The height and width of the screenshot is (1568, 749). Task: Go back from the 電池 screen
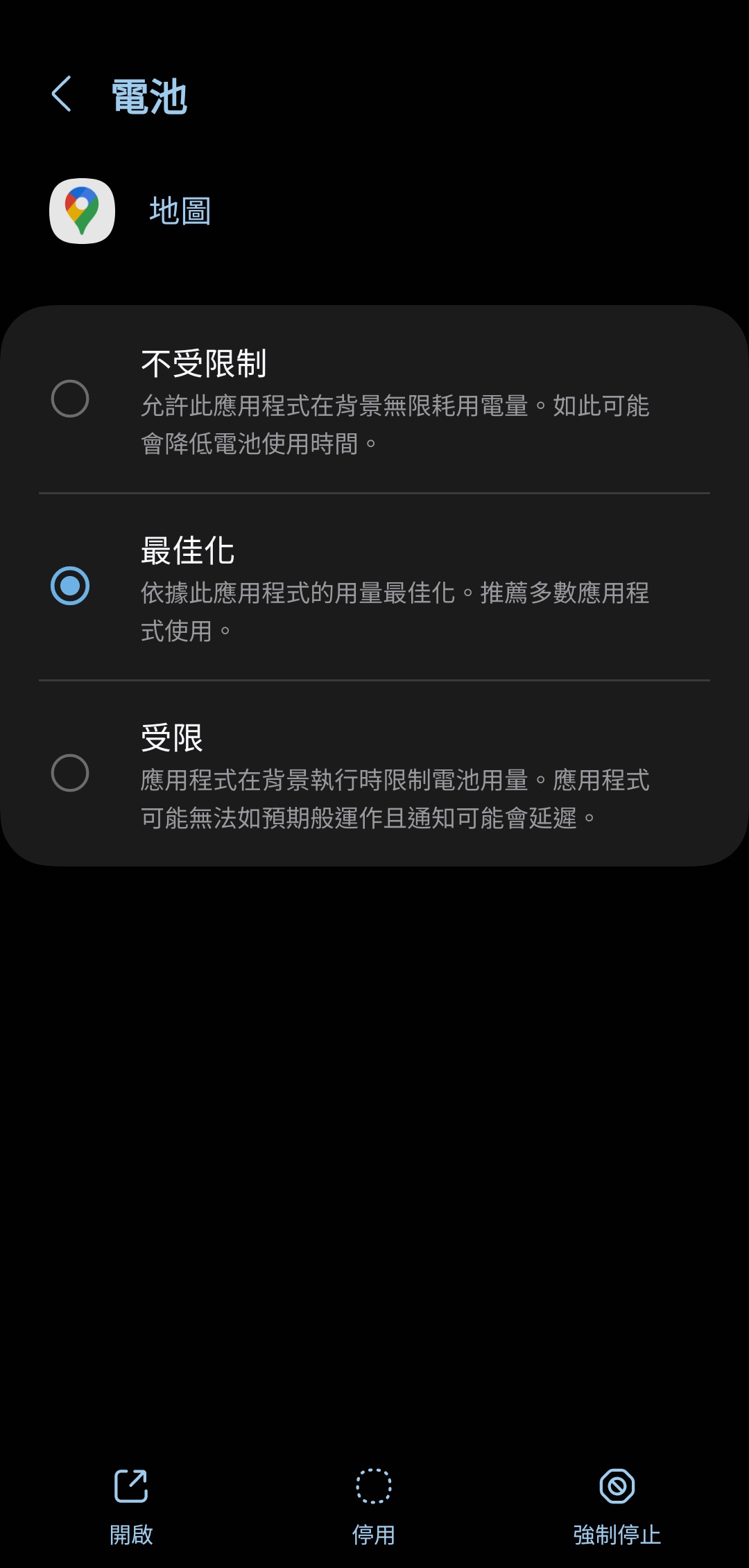pos(62,94)
